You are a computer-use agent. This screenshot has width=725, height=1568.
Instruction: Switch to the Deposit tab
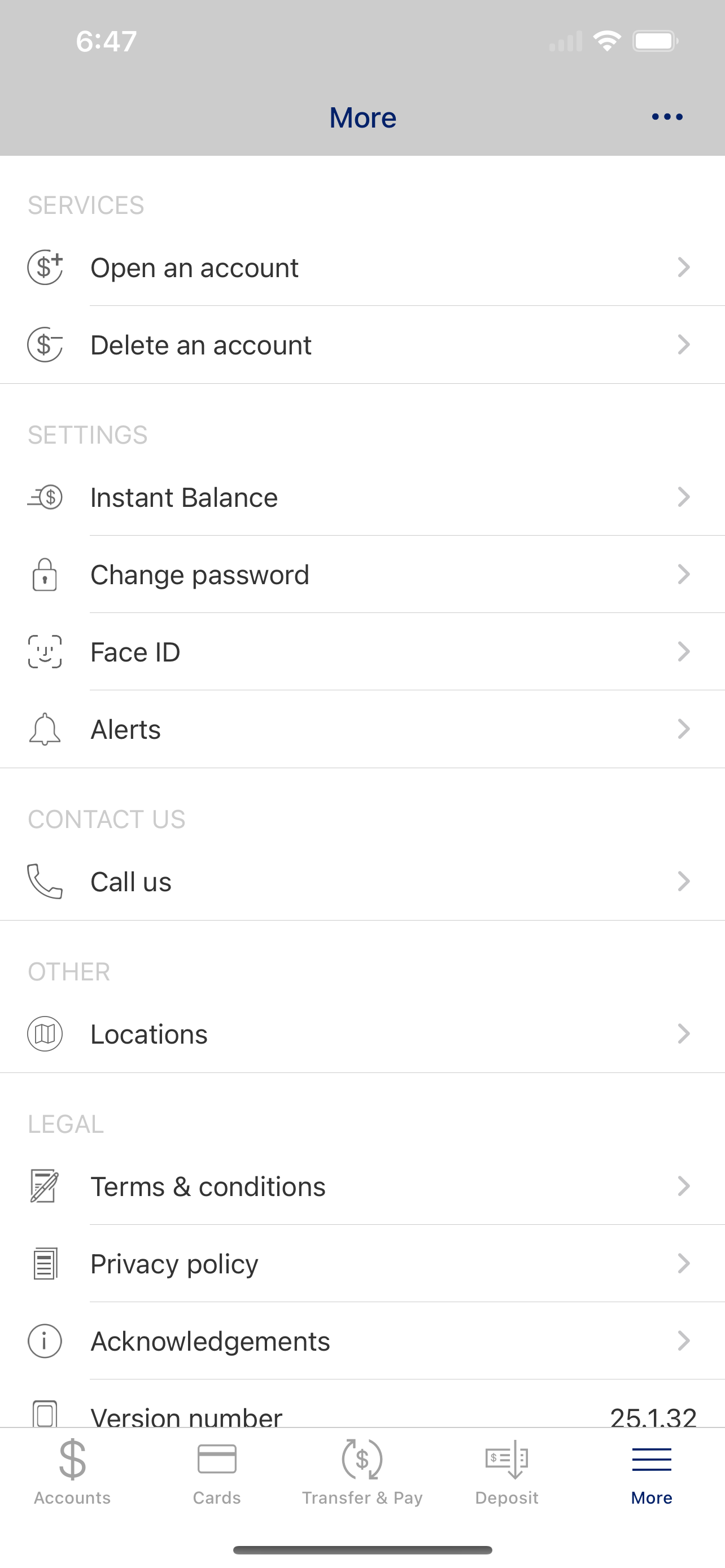coord(507,1472)
